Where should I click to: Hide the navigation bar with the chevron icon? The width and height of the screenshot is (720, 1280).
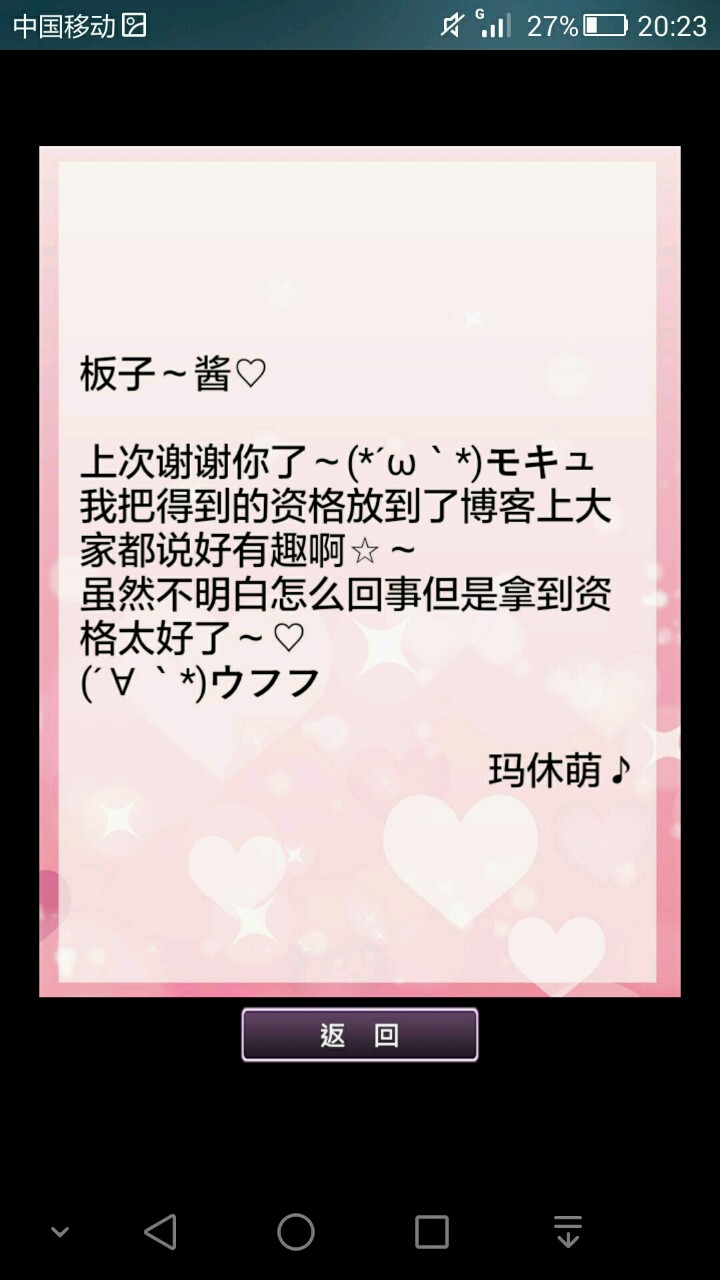[60, 1232]
